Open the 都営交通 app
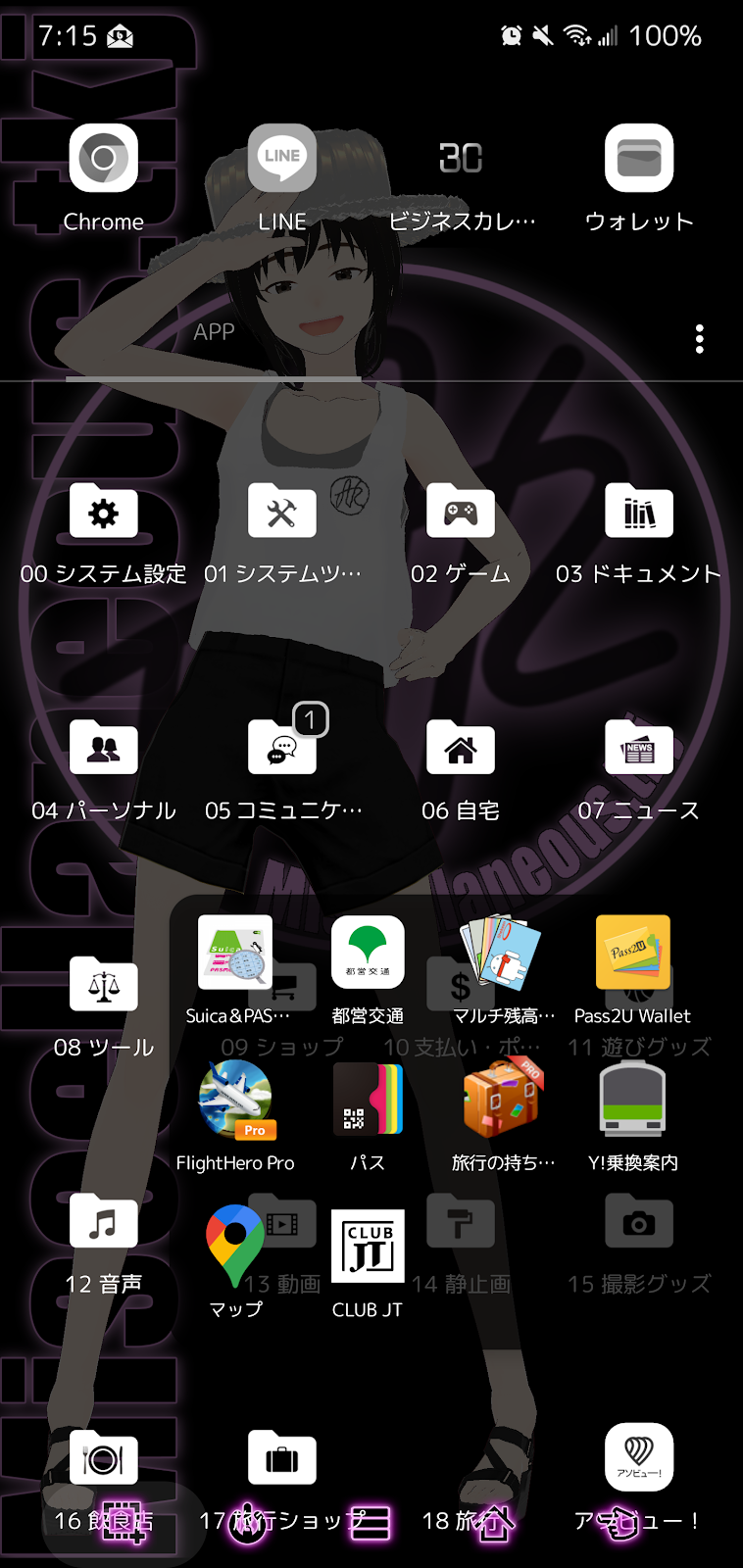Image resolution: width=743 pixels, height=1568 pixels. pos(368,953)
